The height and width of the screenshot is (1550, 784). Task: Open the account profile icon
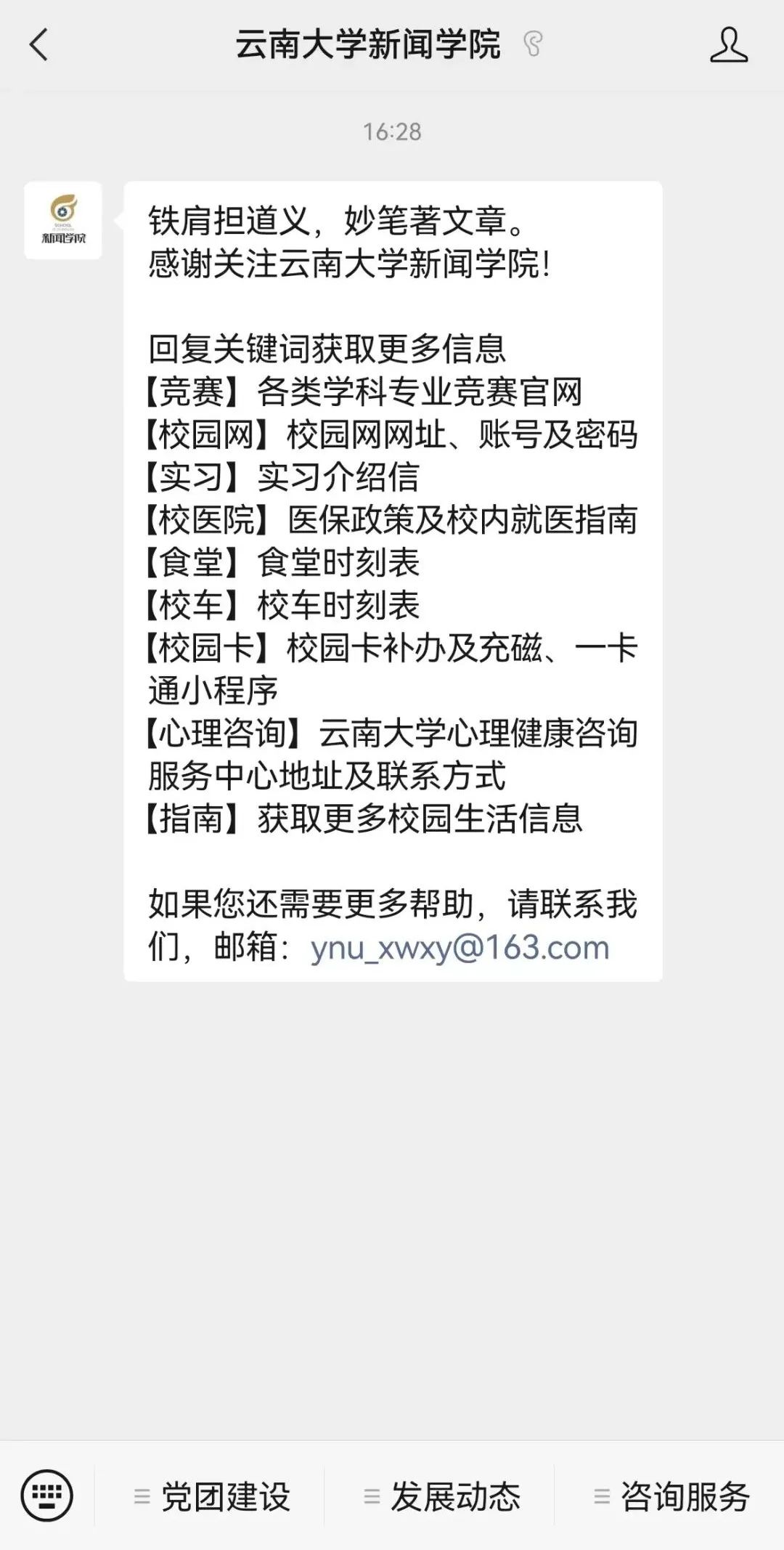[729, 44]
